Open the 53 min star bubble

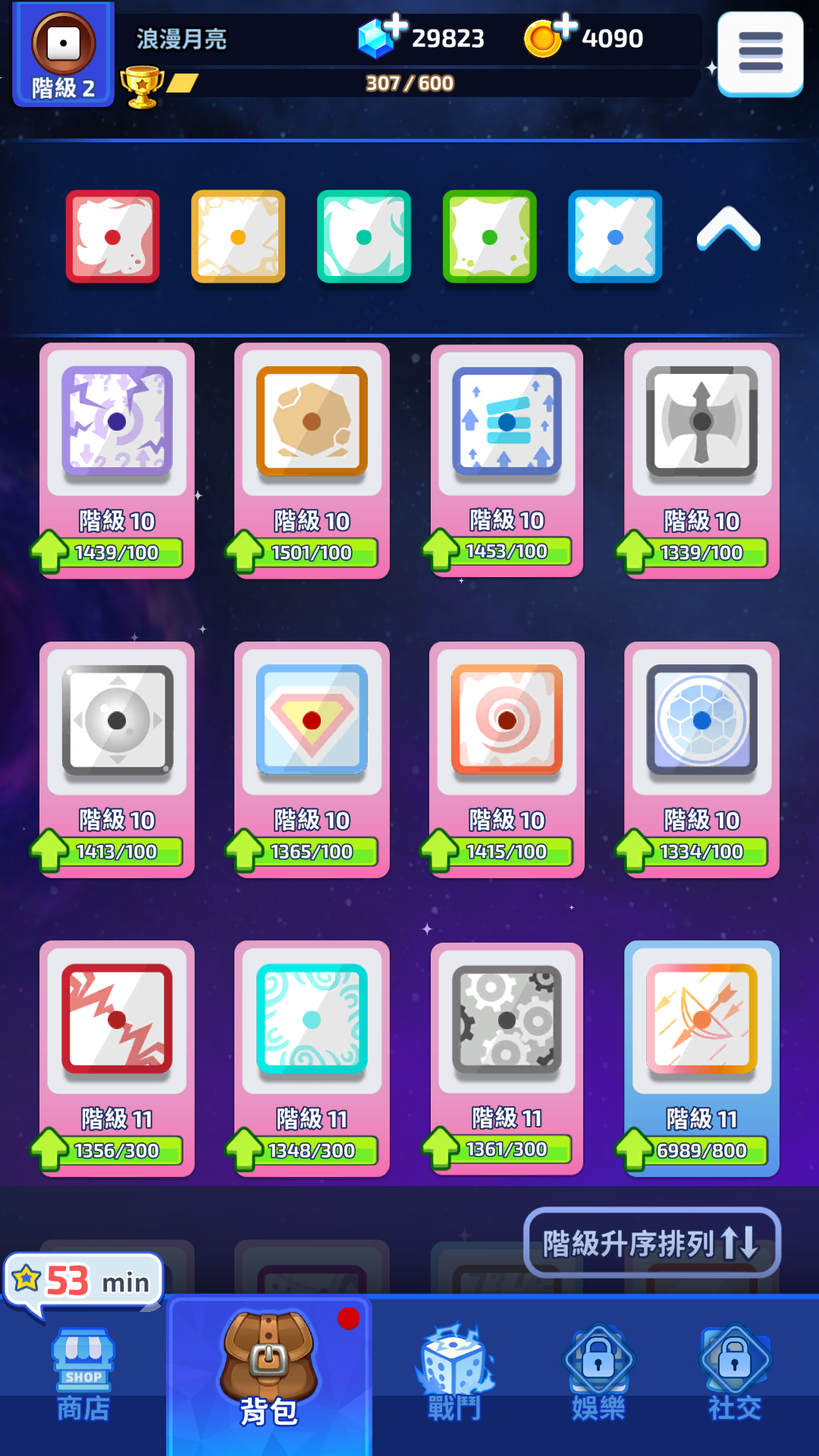coord(83,1282)
